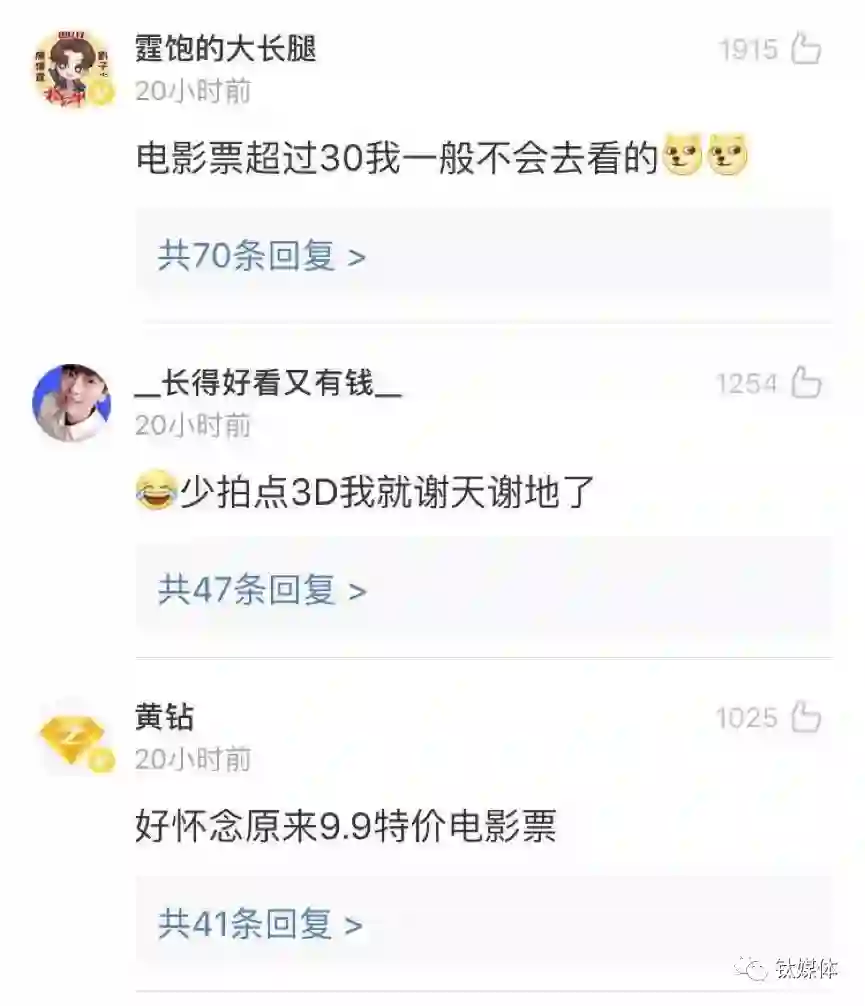Open _长得好看又有钱_'s profile avatar
Screen dimensions: 865x1006
coord(72,403)
